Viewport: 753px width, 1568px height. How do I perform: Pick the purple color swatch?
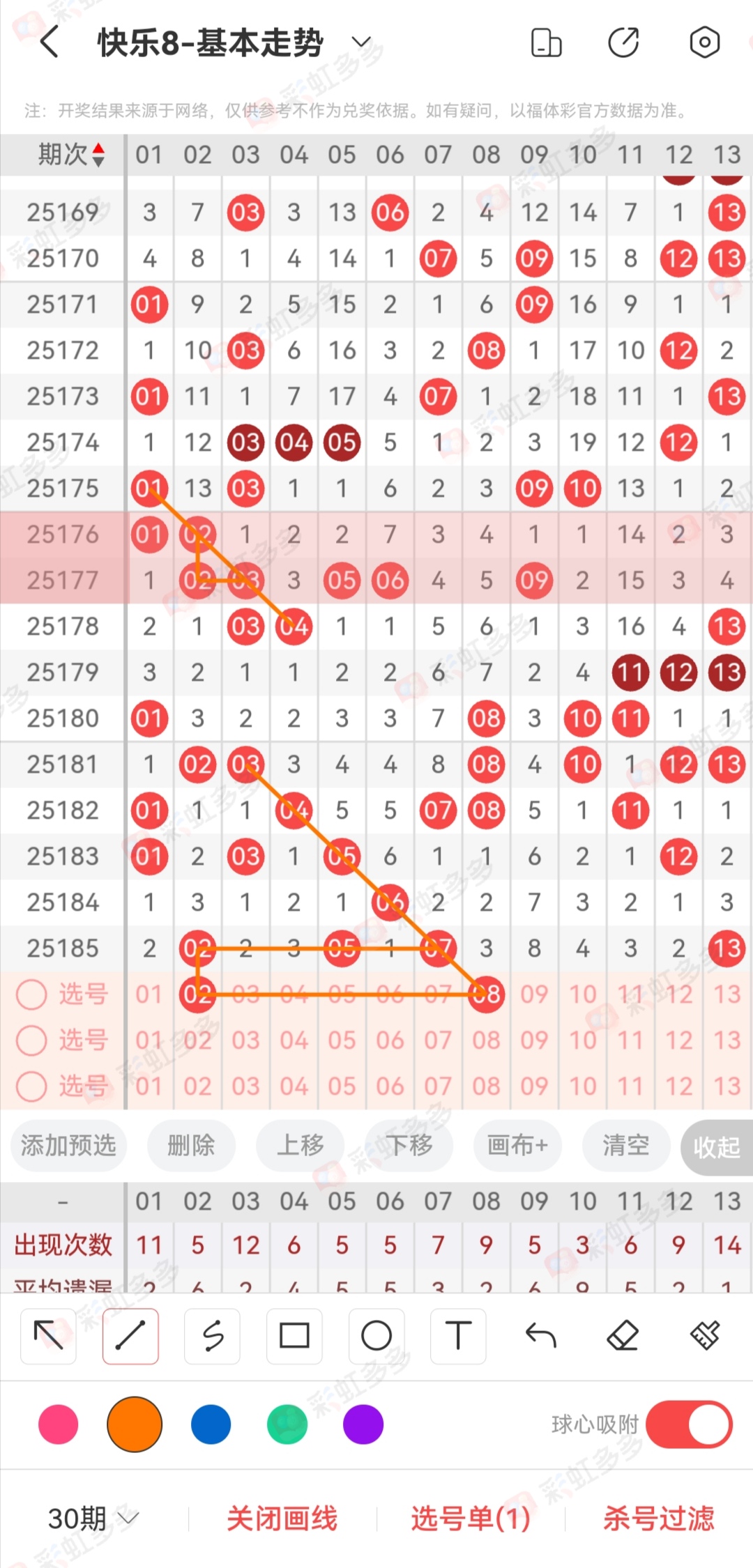click(363, 1424)
